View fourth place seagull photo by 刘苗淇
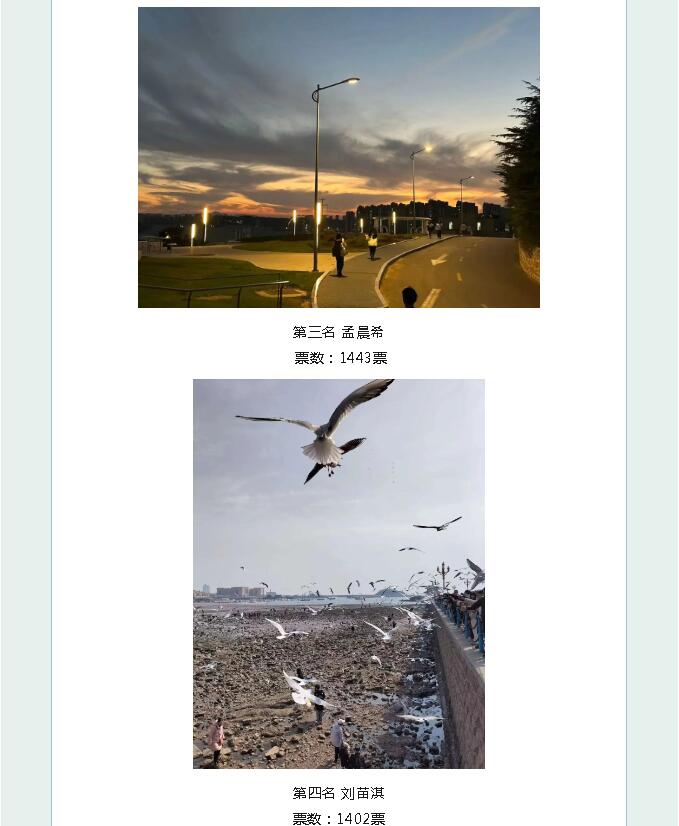 coord(338,573)
